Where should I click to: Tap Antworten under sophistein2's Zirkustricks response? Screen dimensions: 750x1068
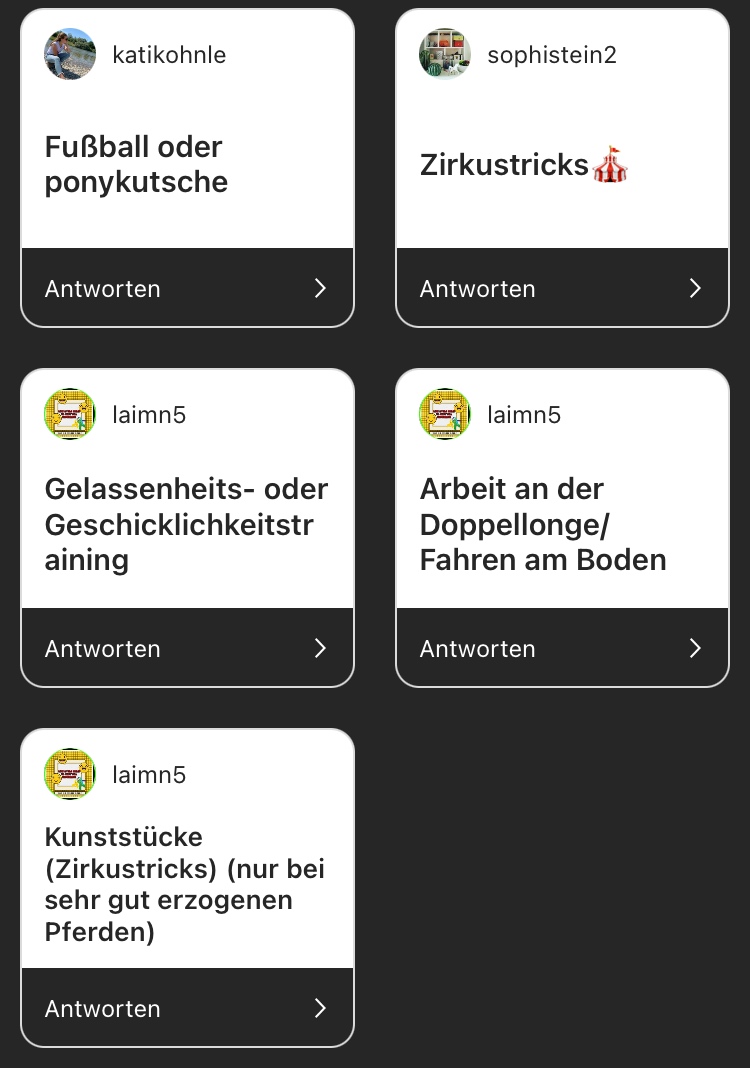(x=562, y=288)
